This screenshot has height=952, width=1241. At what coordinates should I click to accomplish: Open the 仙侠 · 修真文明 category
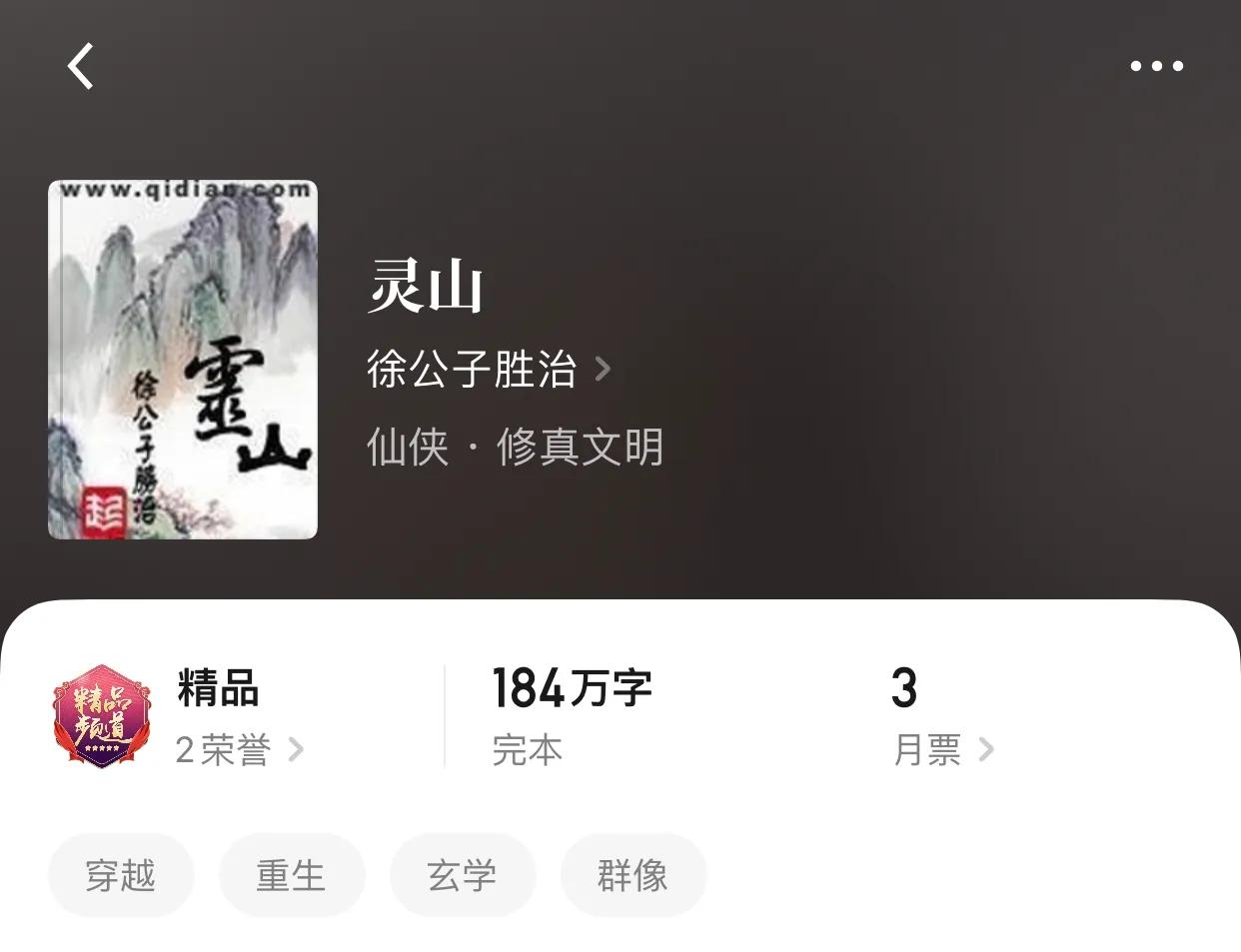click(515, 447)
